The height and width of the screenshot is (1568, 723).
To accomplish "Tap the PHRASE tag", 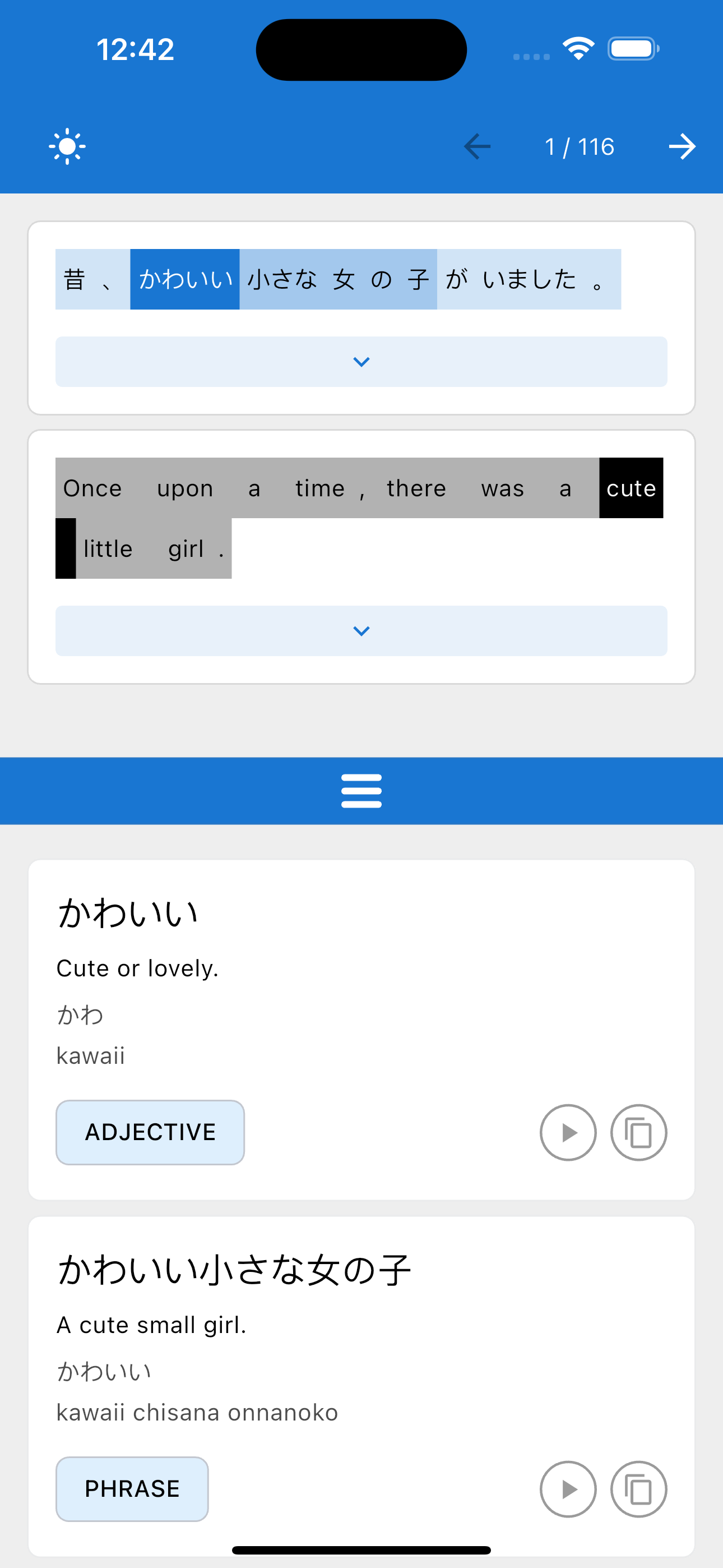I will [132, 1489].
